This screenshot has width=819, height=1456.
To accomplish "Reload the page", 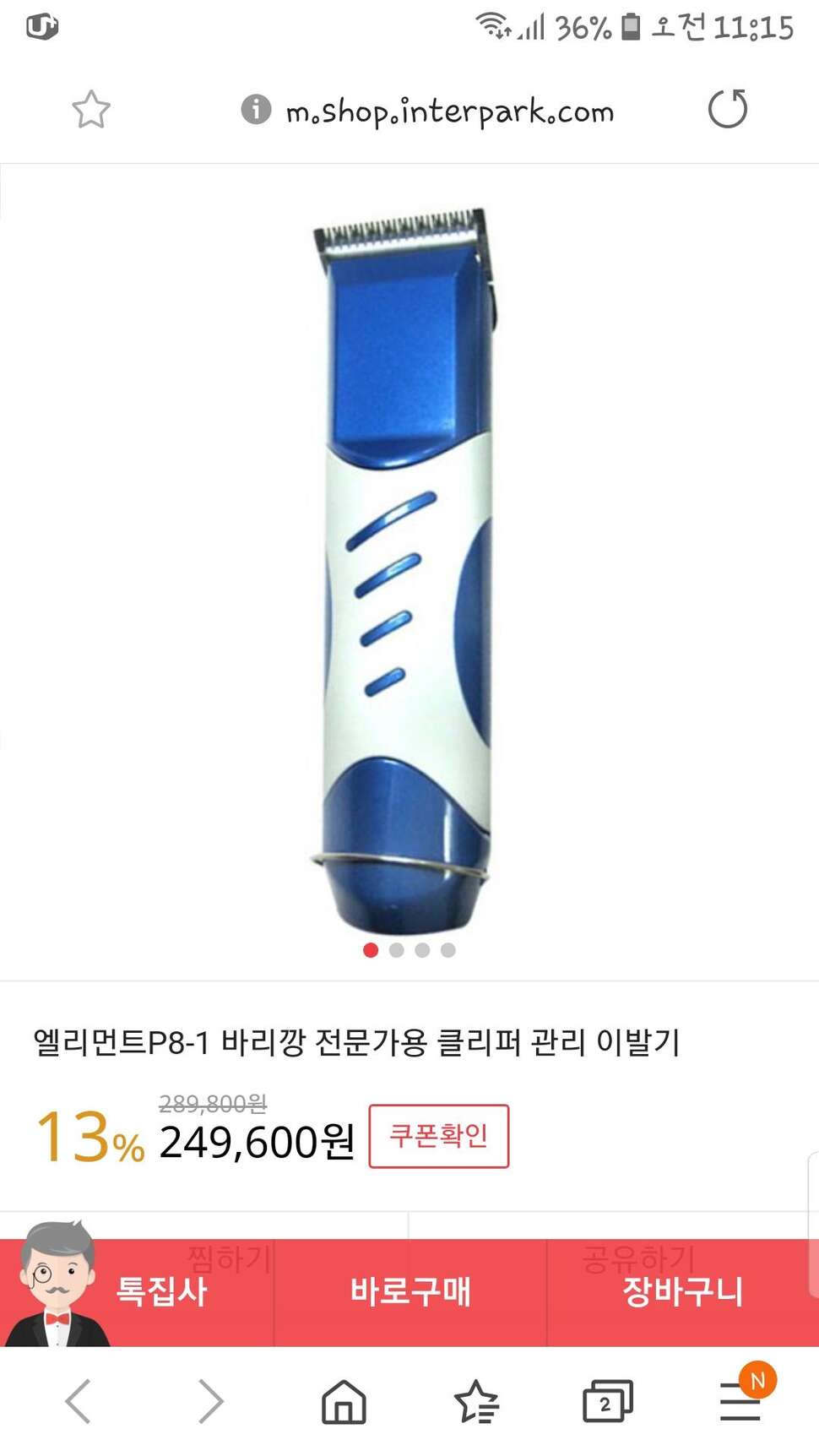I will 728,109.
